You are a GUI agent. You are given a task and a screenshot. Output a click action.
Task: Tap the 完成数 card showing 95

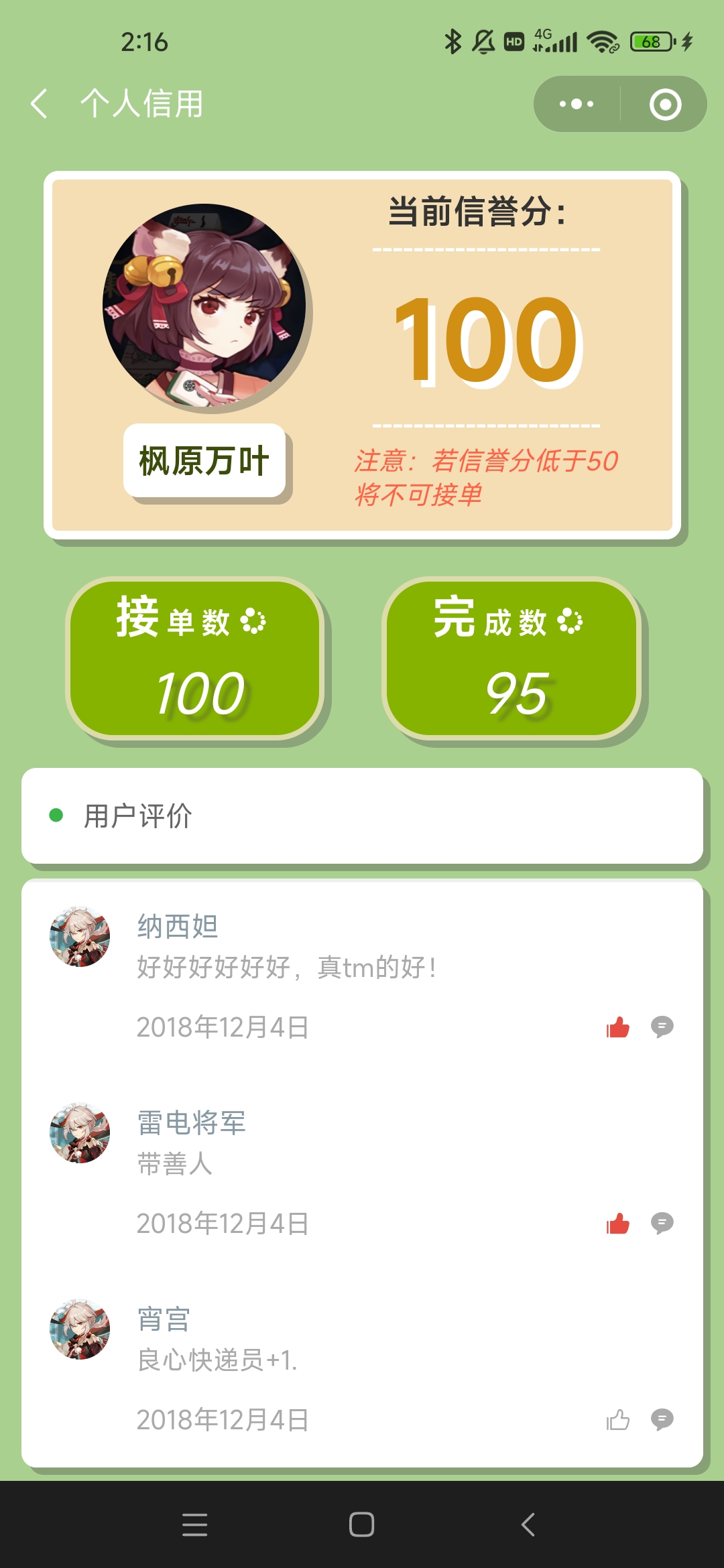tap(511, 659)
